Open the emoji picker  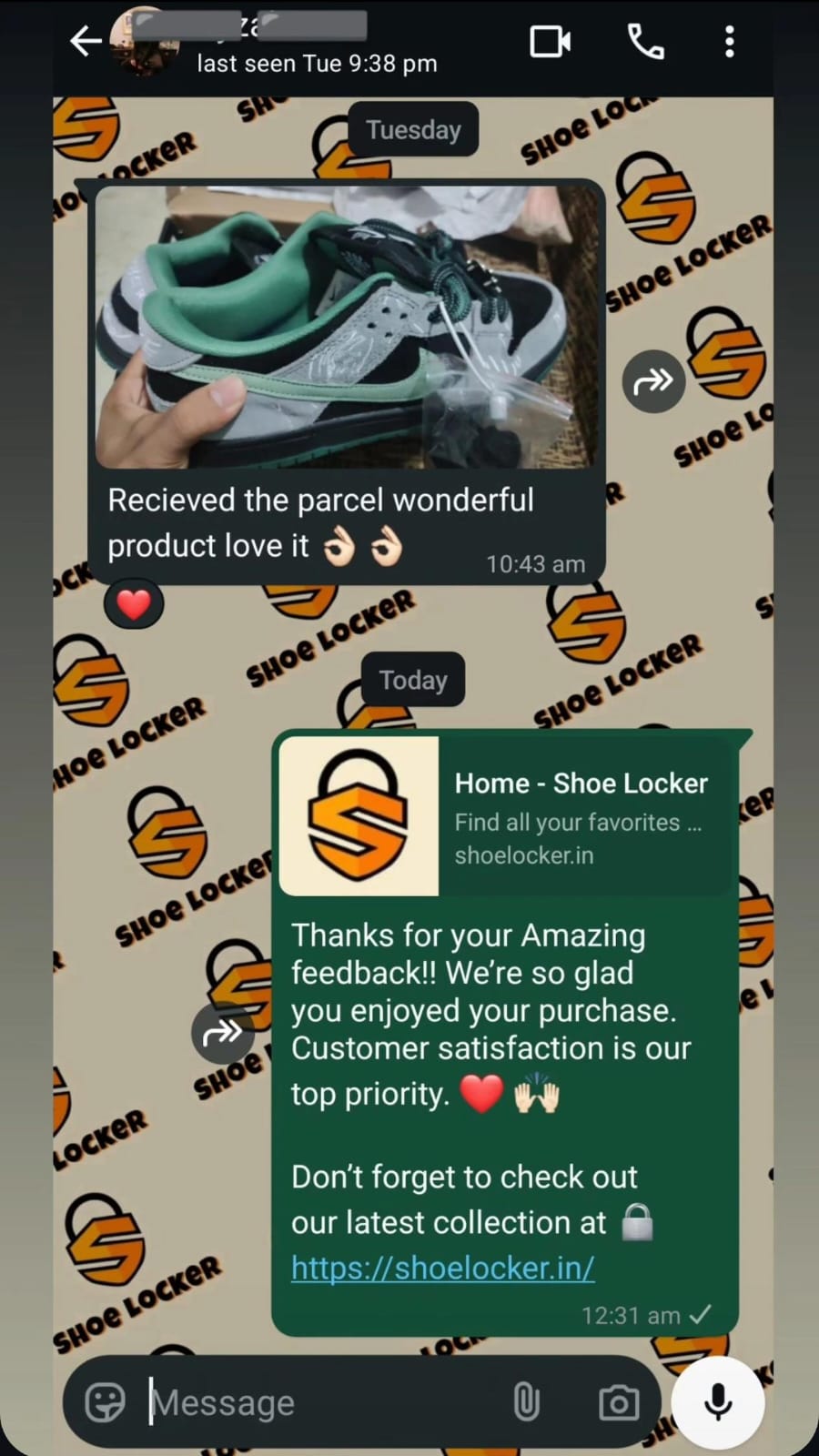click(105, 1402)
